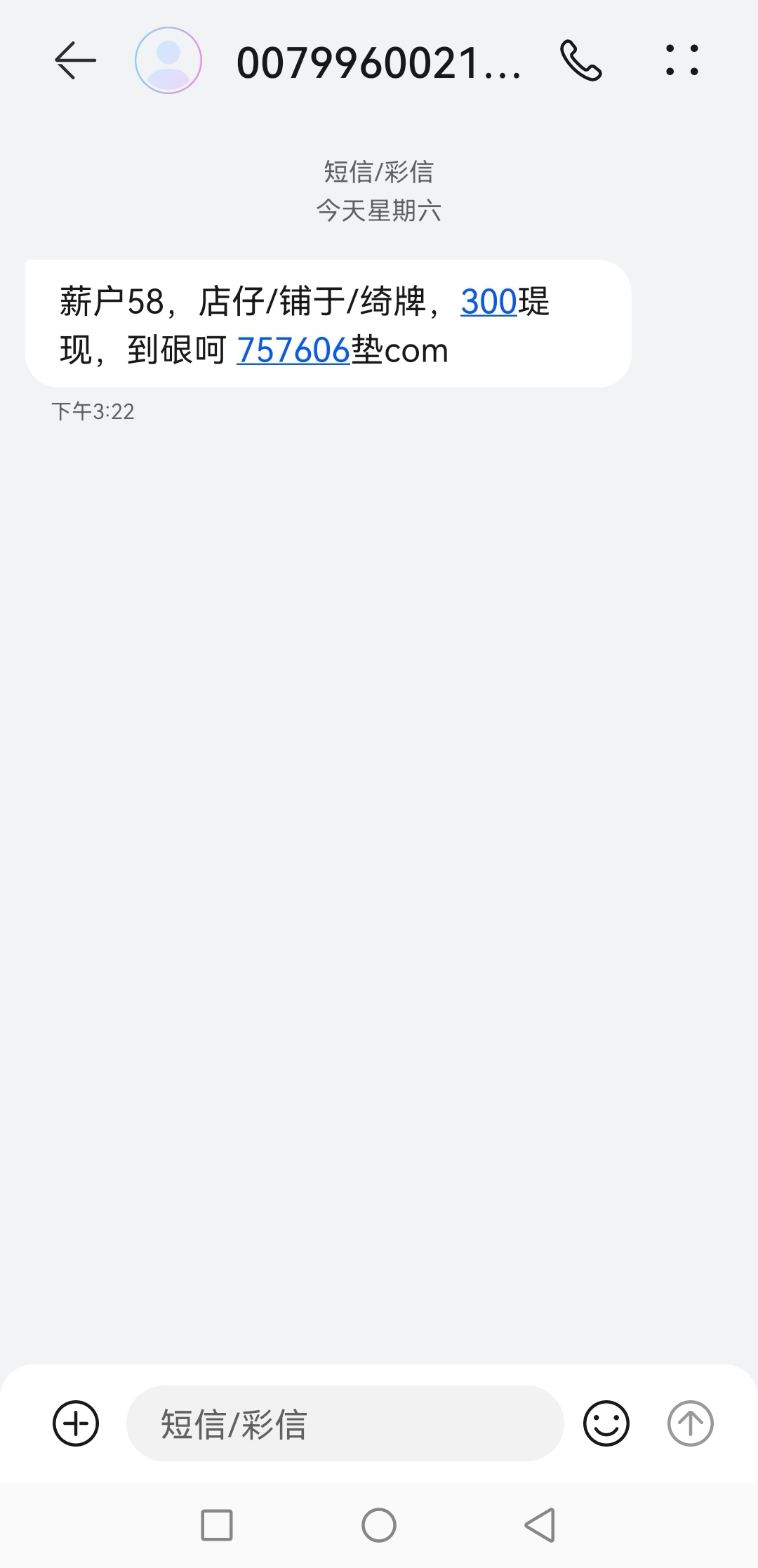Open the sender's contact avatar
The image size is (758, 1568).
(168, 60)
